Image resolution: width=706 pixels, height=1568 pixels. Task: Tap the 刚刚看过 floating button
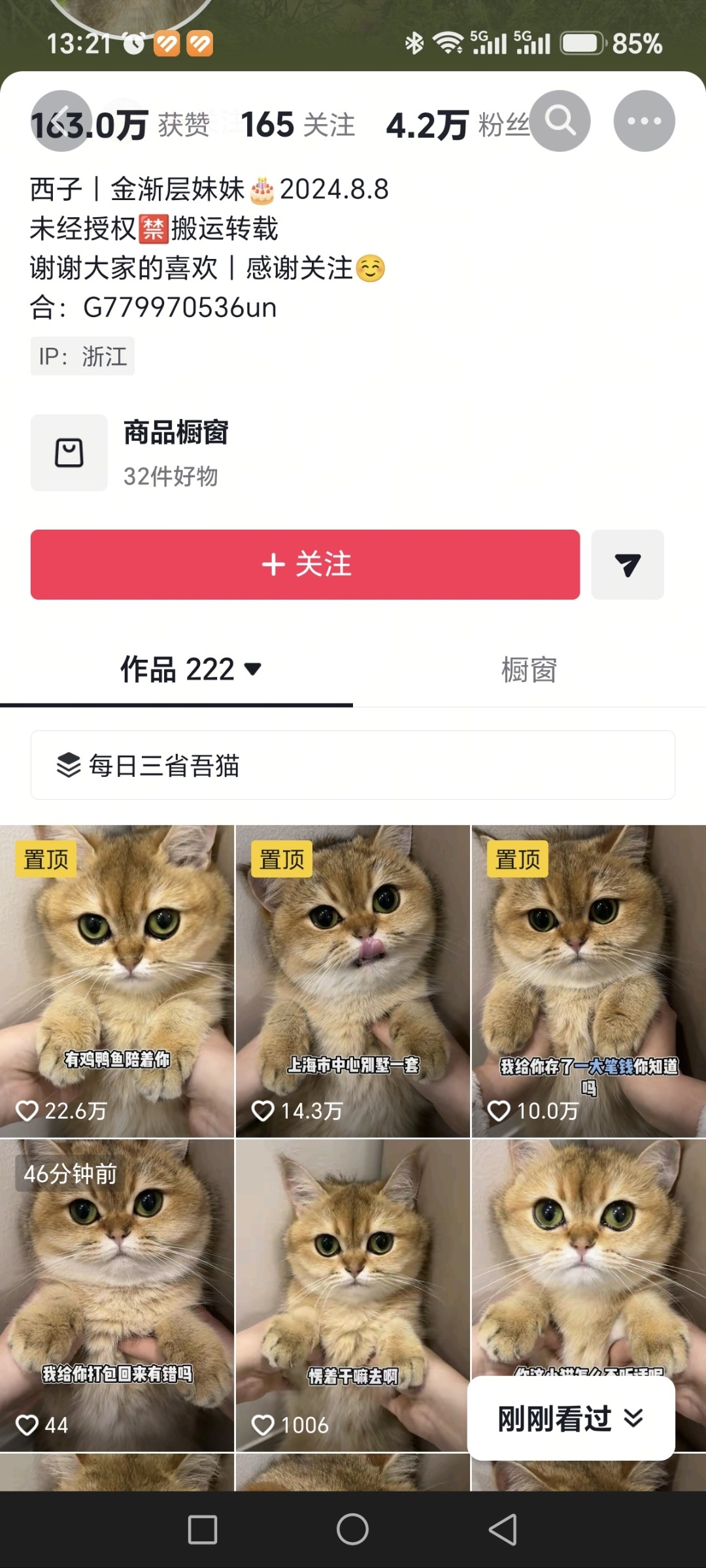point(571,1418)
